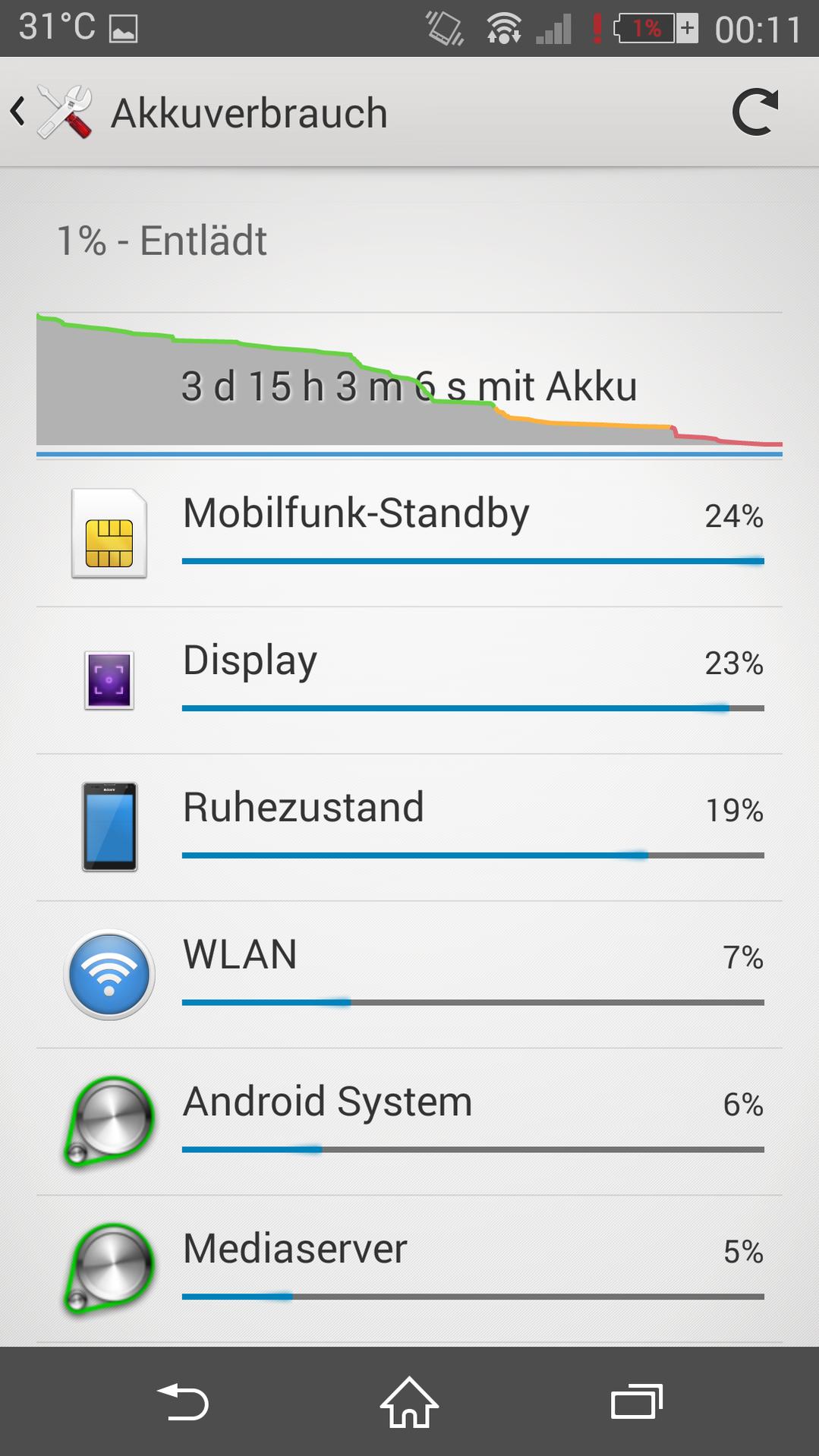Open Android System usage details

[x=409, y=1122]
